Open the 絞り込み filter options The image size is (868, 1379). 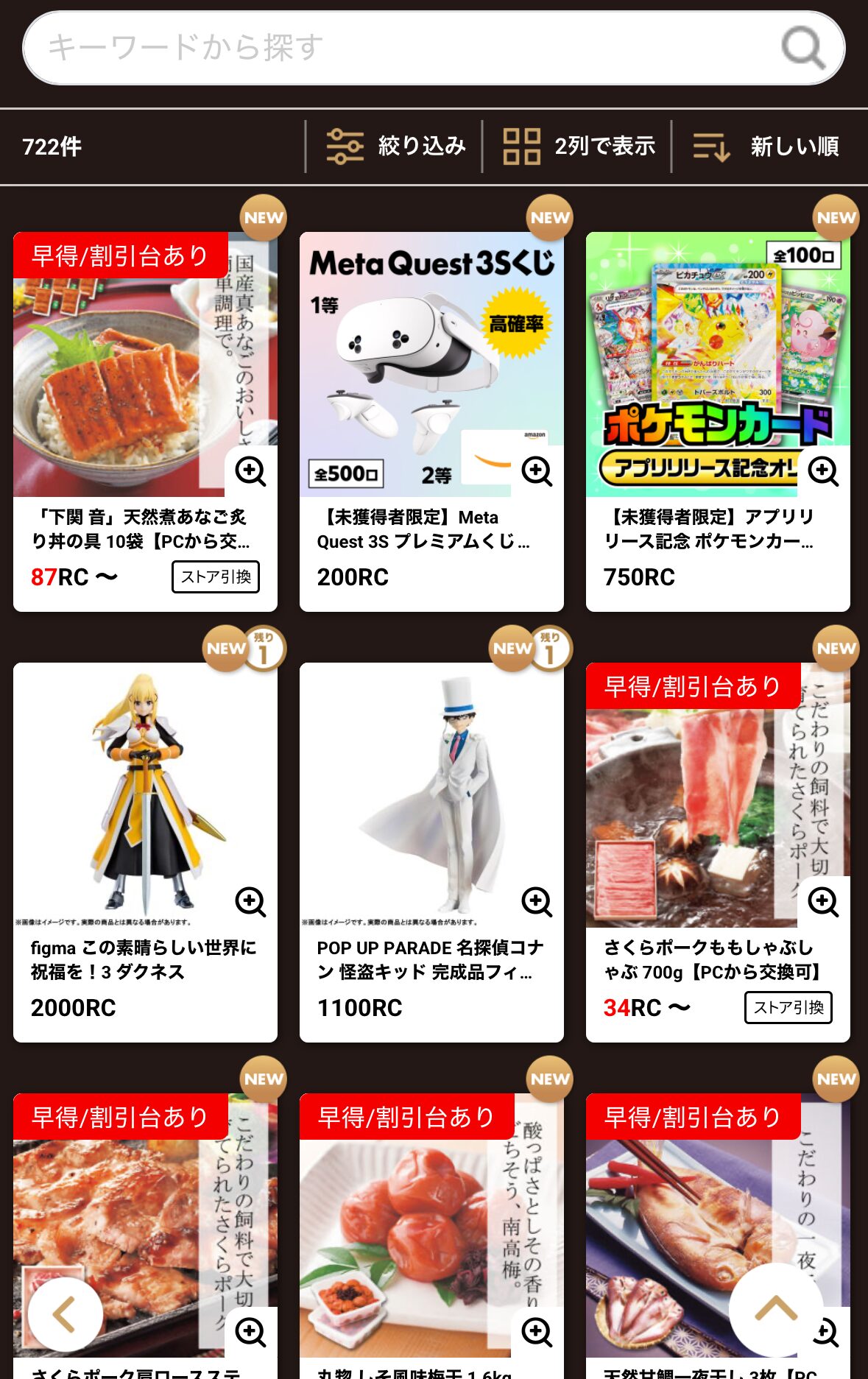coord(395,146)
